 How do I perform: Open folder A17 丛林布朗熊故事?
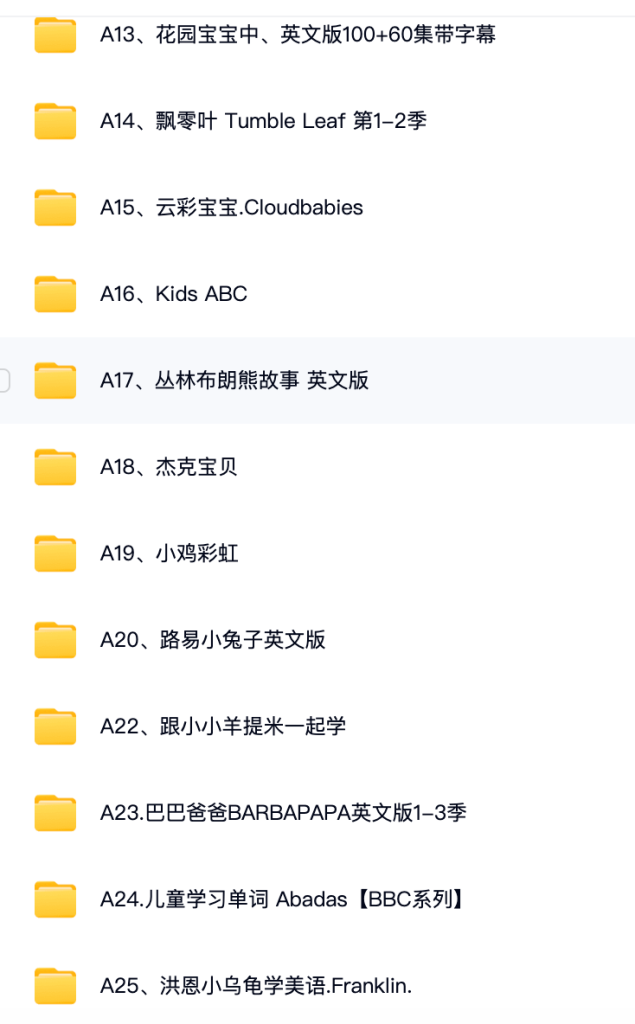pos(234,380)
